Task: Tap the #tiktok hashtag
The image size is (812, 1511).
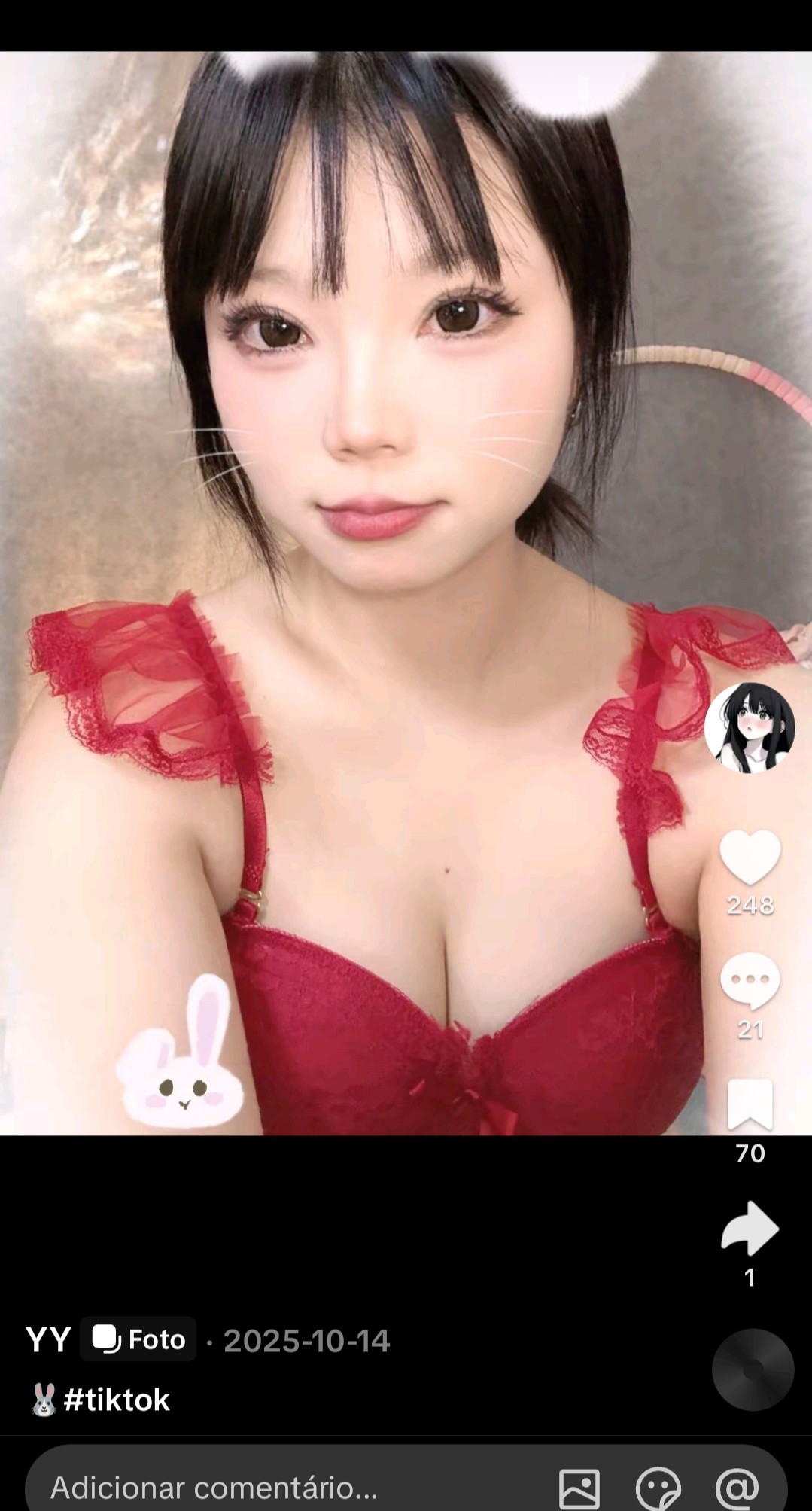Action: [117, 1400]
